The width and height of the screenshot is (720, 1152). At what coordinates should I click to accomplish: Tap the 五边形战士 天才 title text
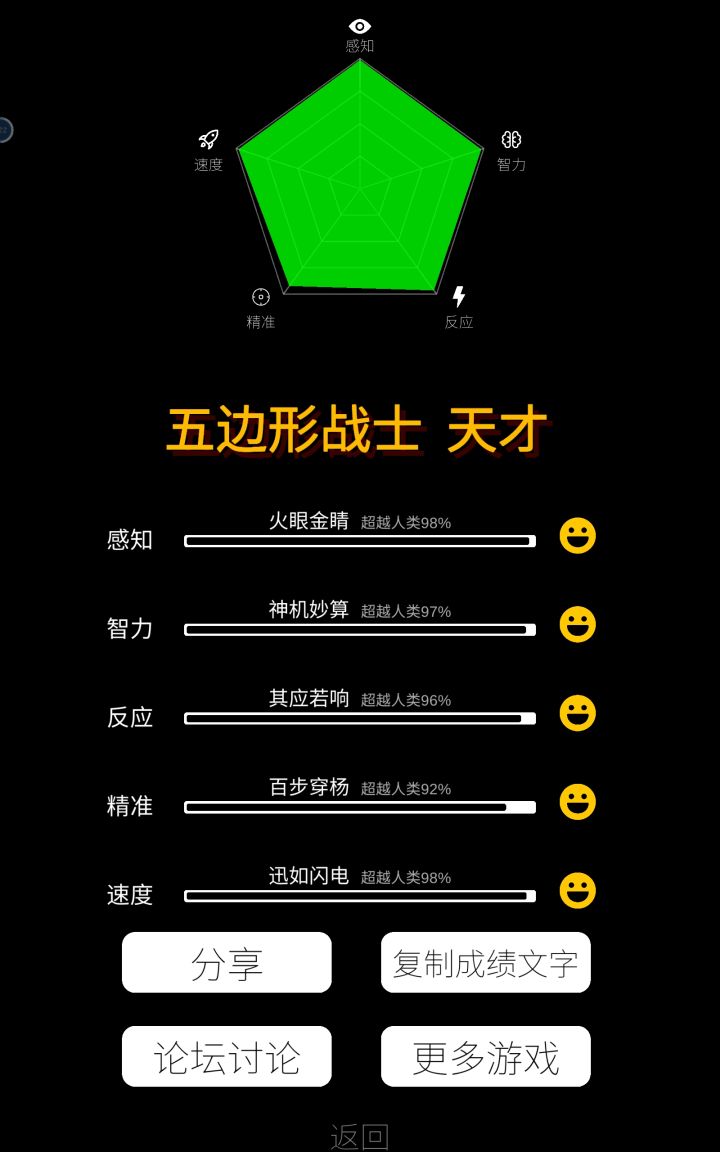[359, 428]
